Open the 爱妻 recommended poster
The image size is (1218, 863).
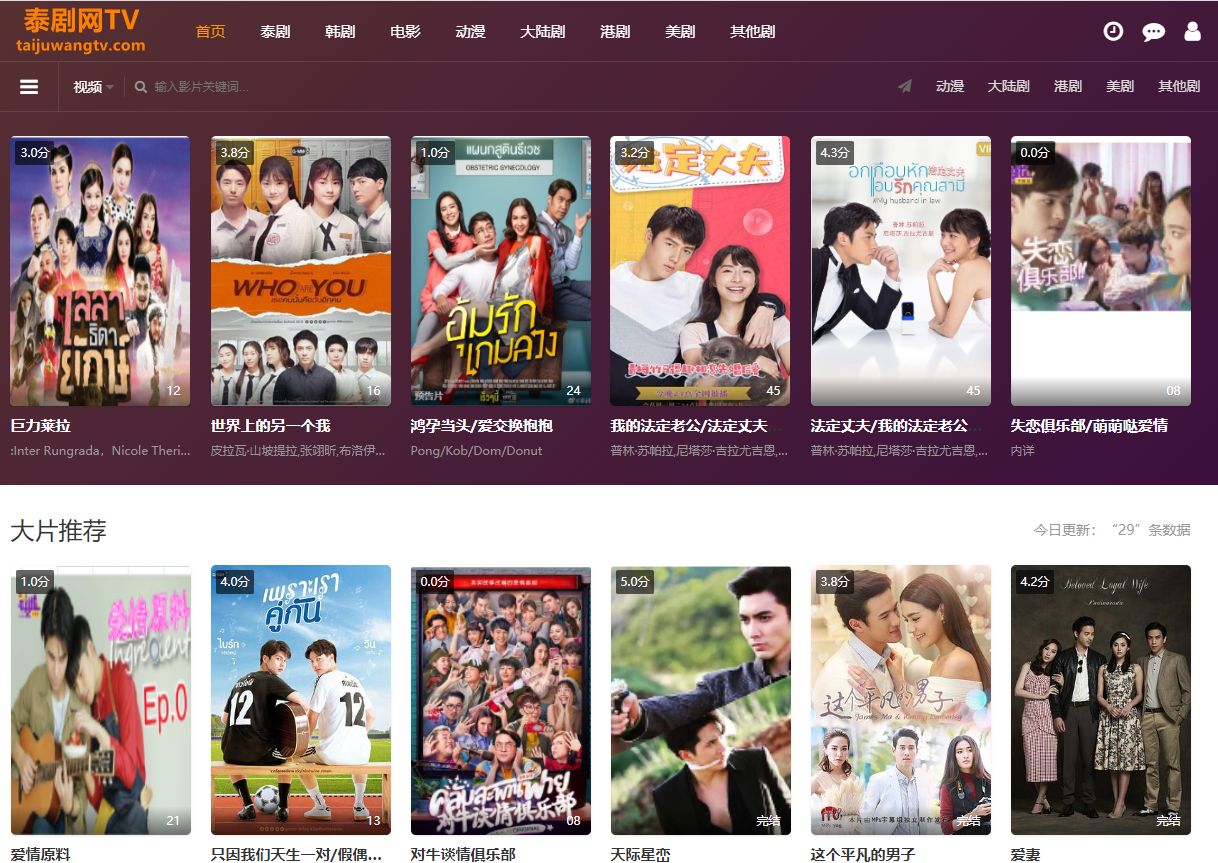(x=1100, y=700)
